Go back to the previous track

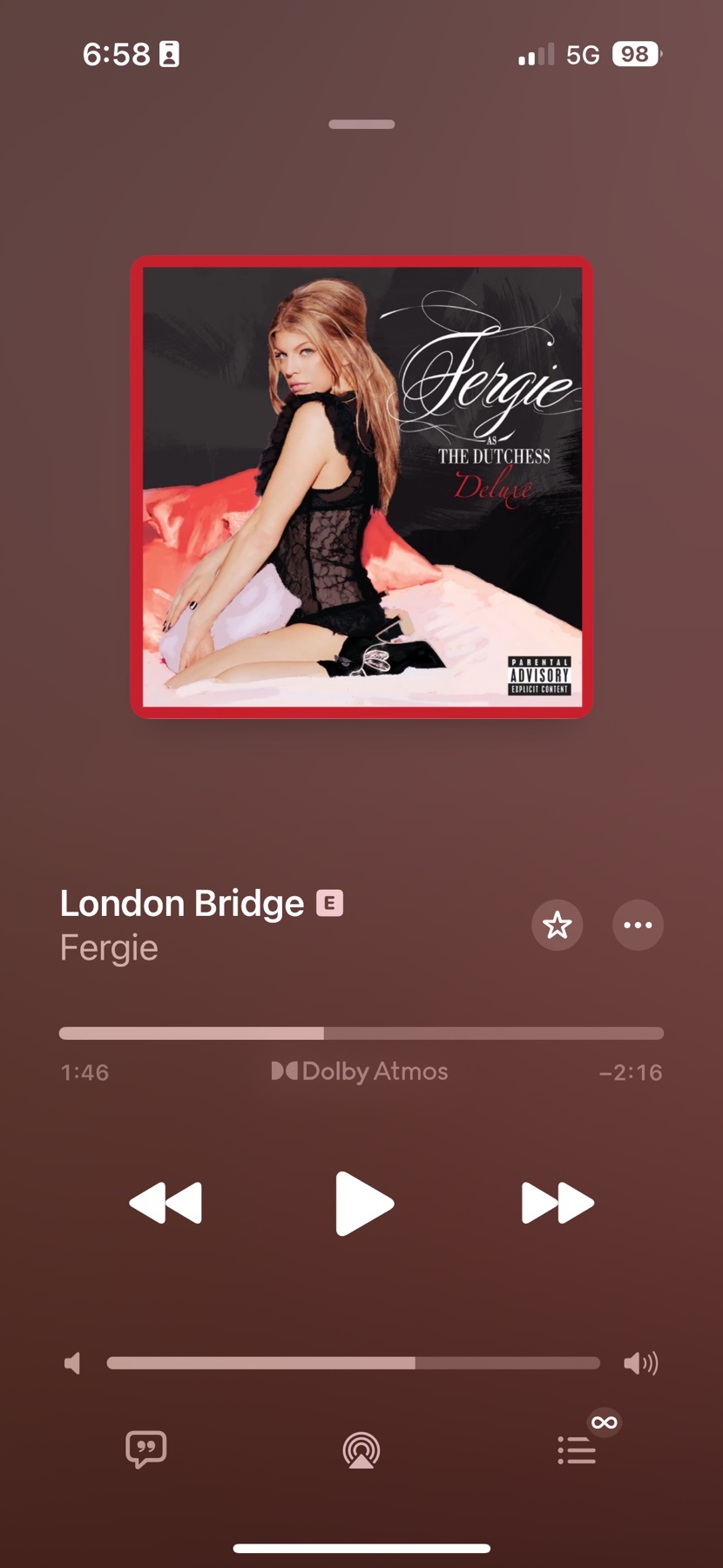(x=166, y=1203)
